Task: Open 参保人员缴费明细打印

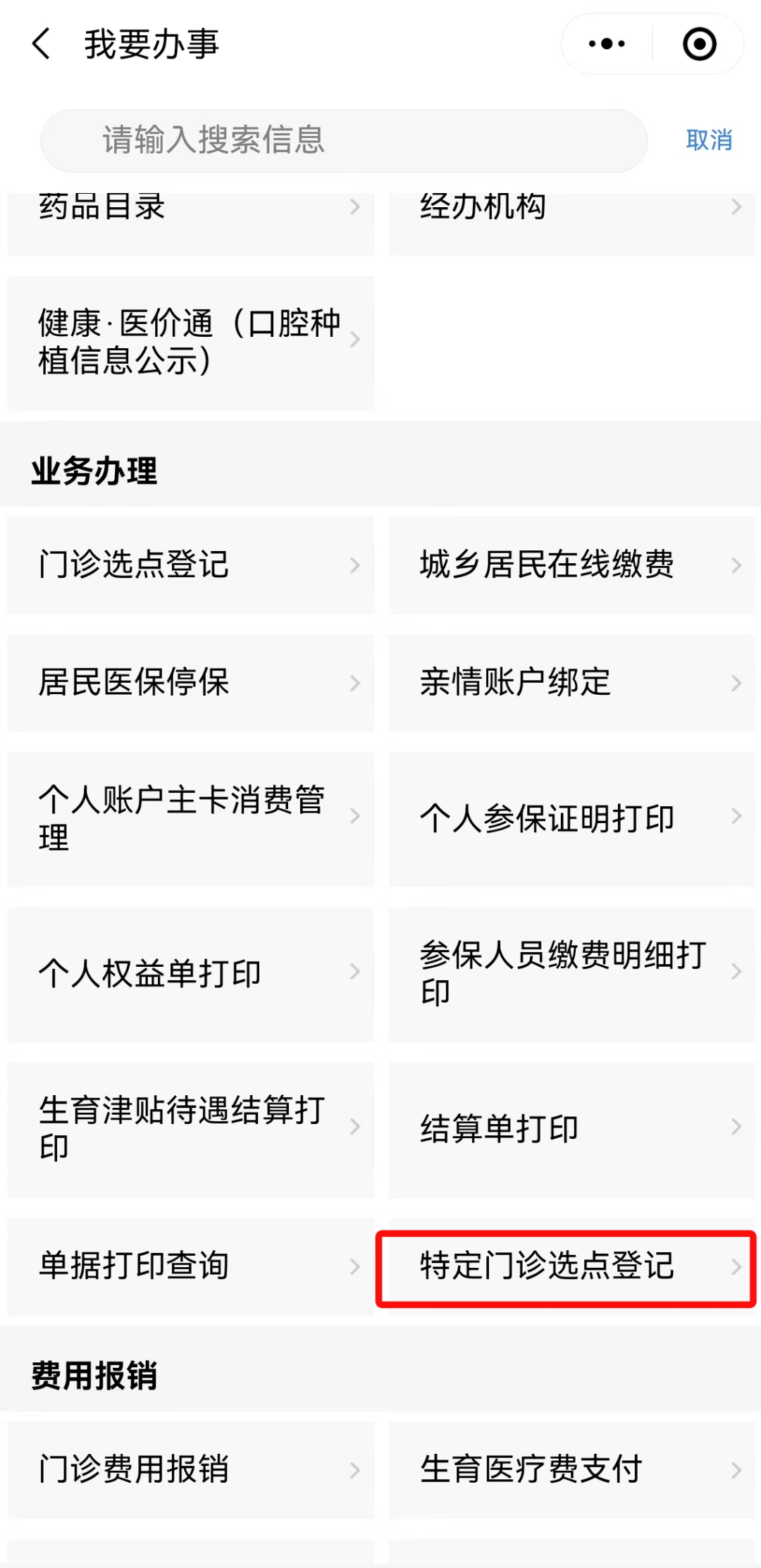Action: coord(571,973)
